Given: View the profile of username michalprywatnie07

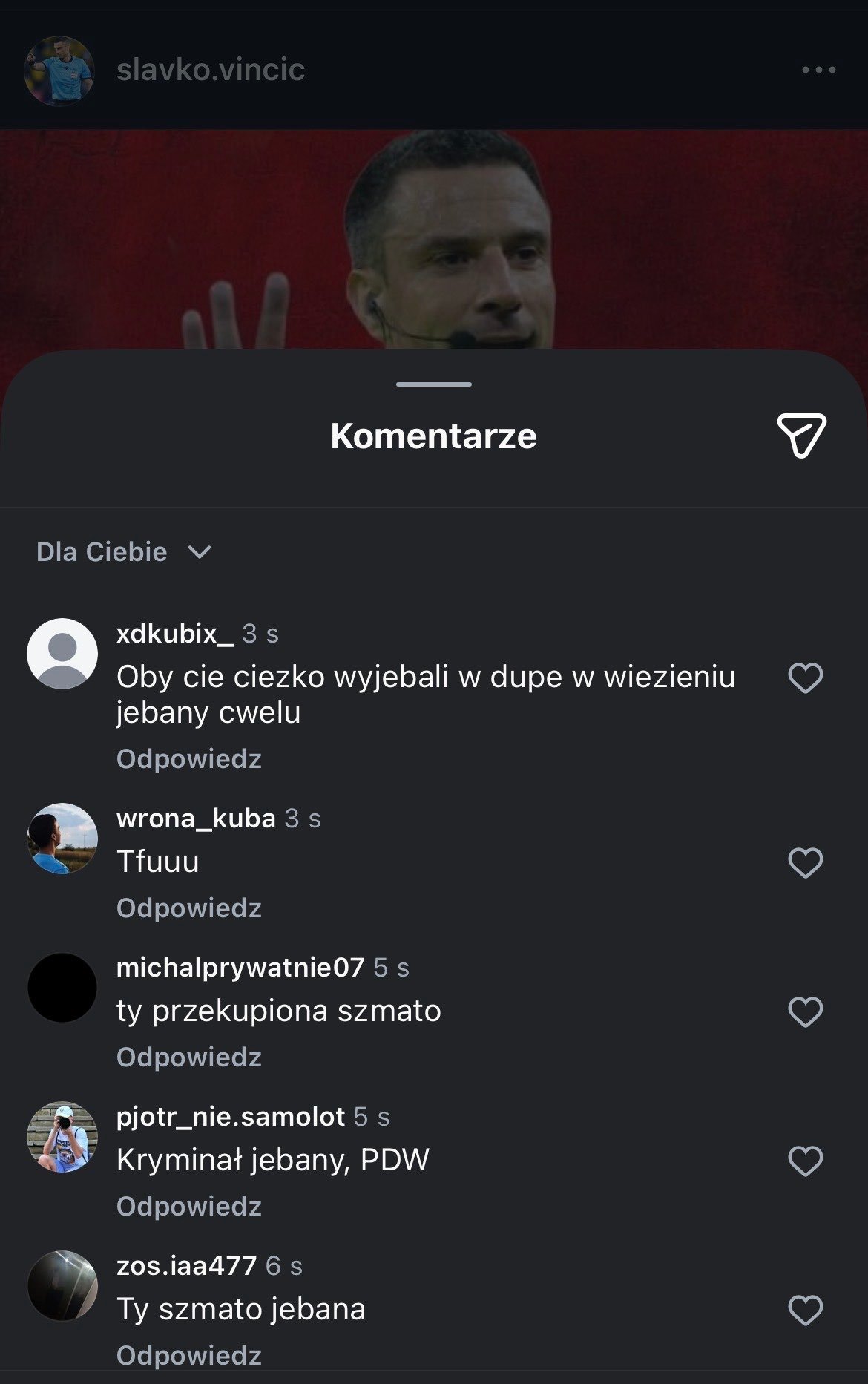Looking at the screenshot, I should point(240,968).
